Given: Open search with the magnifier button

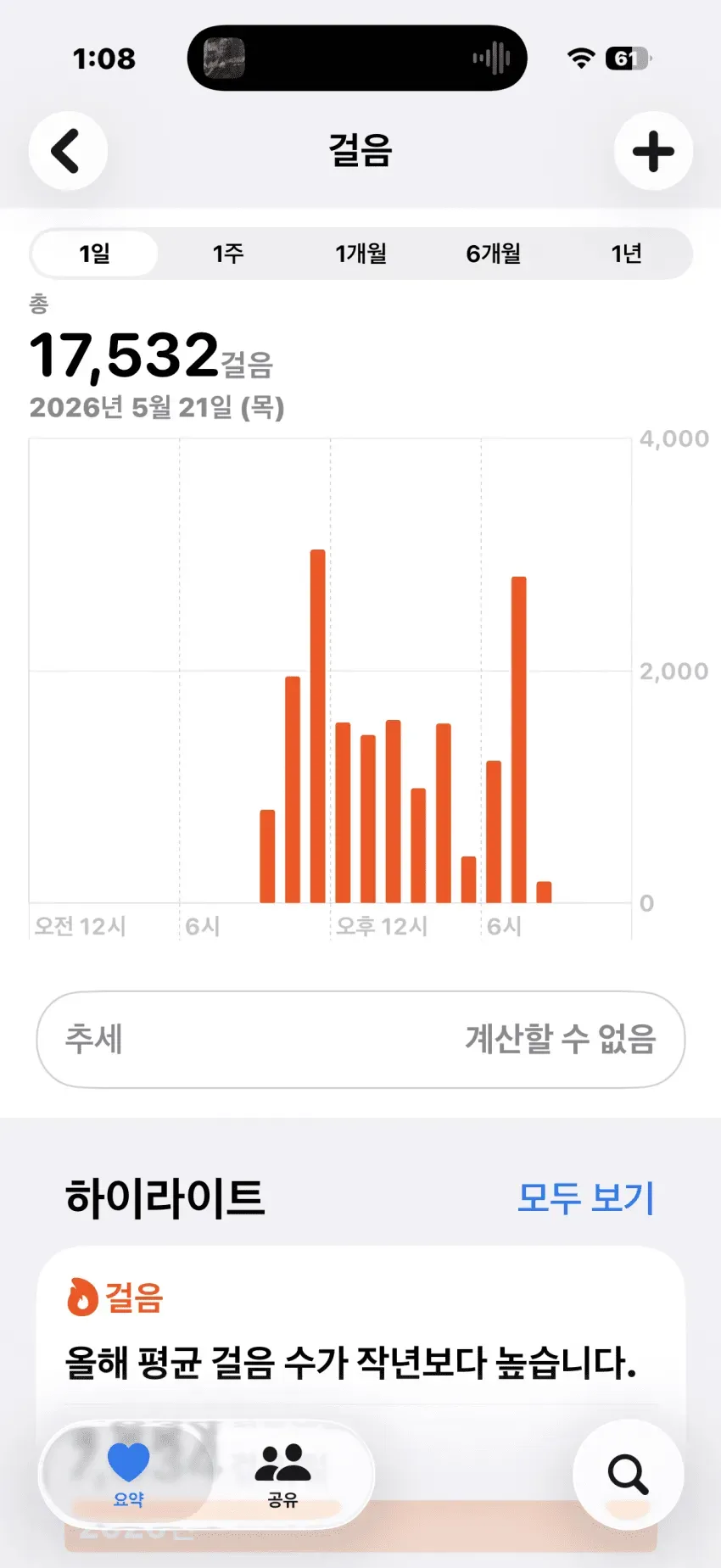Looking at the screenshot, I should point(628,1475).
